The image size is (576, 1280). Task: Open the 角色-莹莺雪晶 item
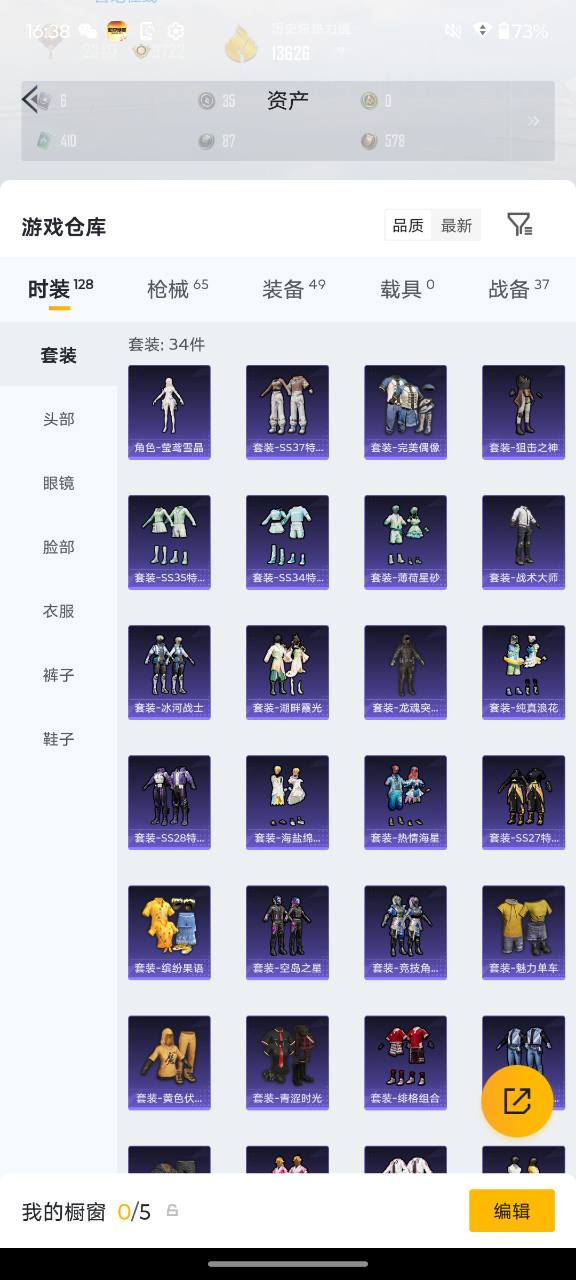coord(169,412)
